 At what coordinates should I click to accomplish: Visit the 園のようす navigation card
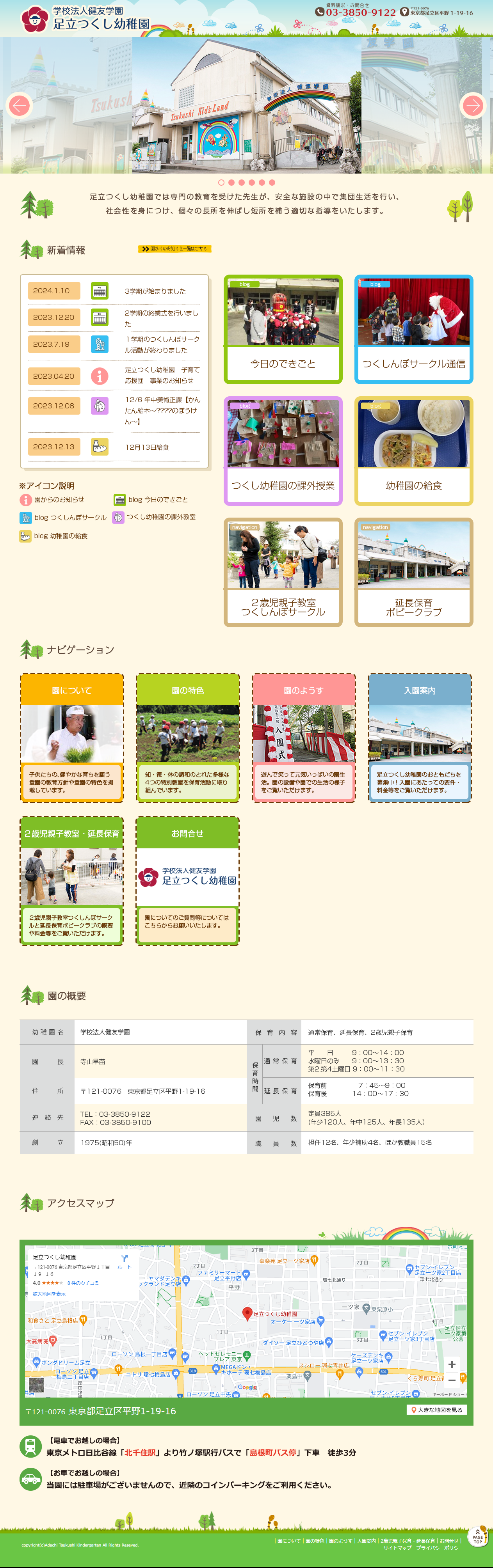[x=303, y=737]
